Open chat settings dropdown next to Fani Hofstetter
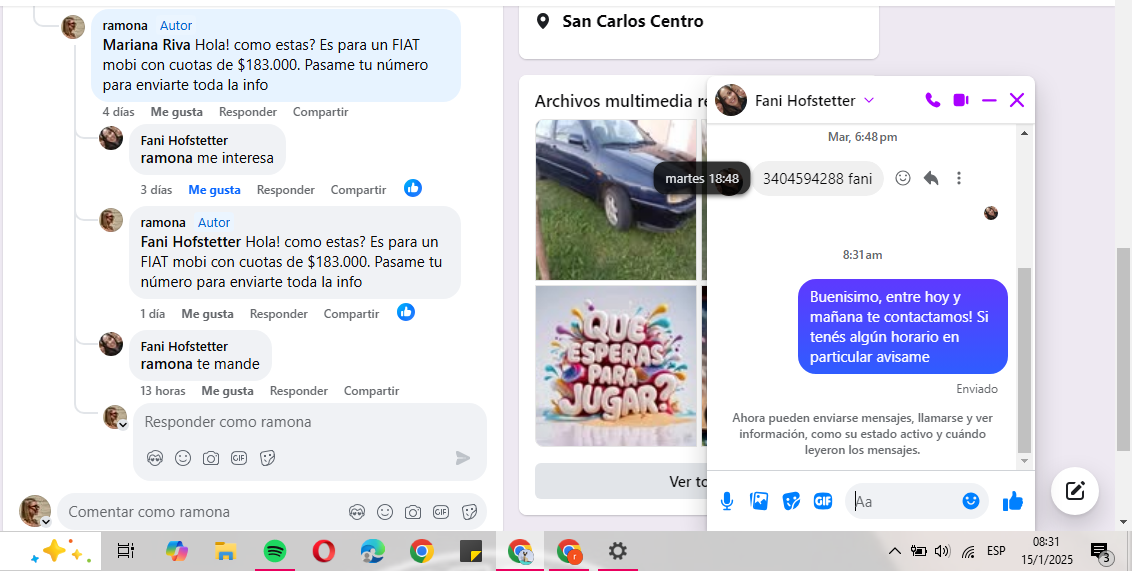This screenshot has width=1132, height=571. [869, 100]
